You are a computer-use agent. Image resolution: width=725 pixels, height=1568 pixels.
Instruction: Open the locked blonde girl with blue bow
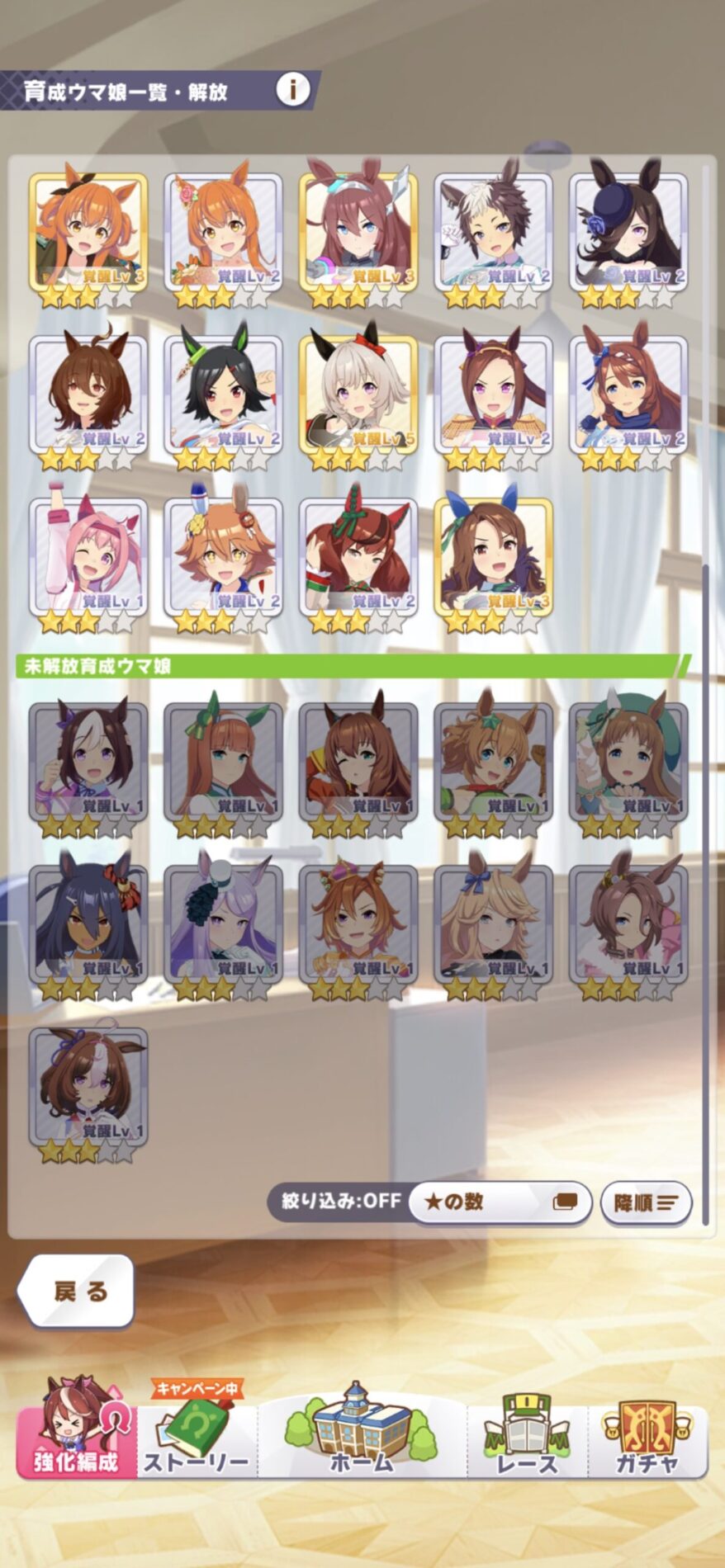click(x=493, y=924)
